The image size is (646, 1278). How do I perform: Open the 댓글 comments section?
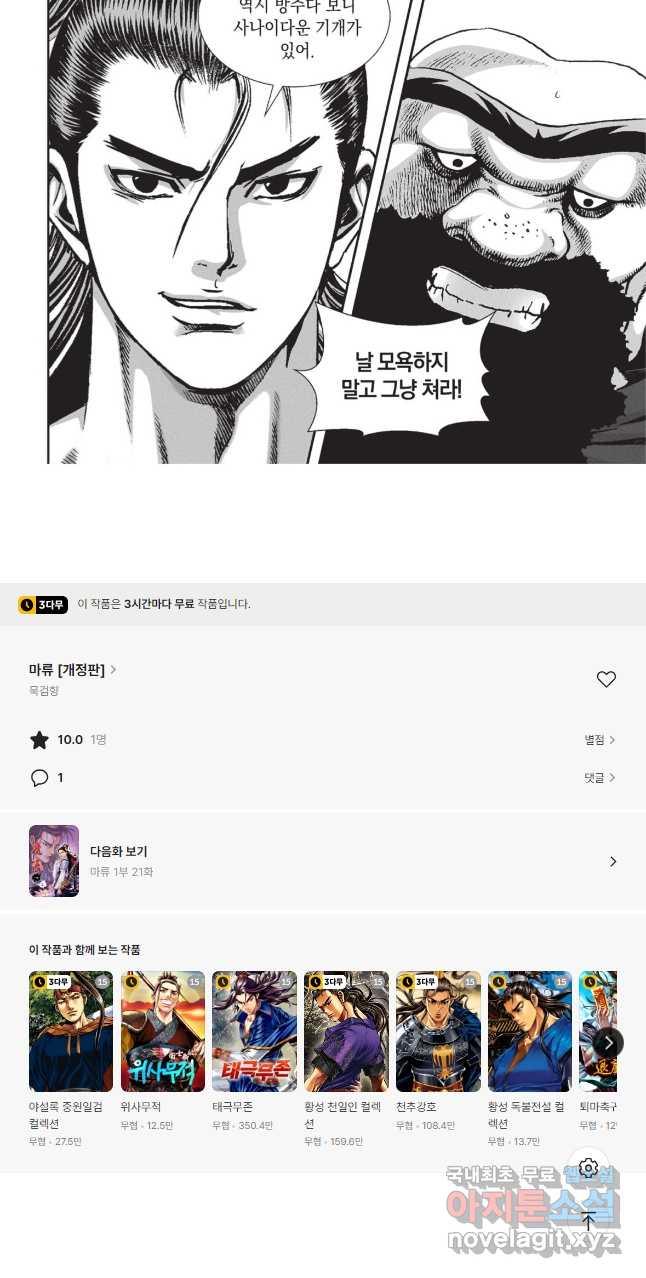click(599, 777)
